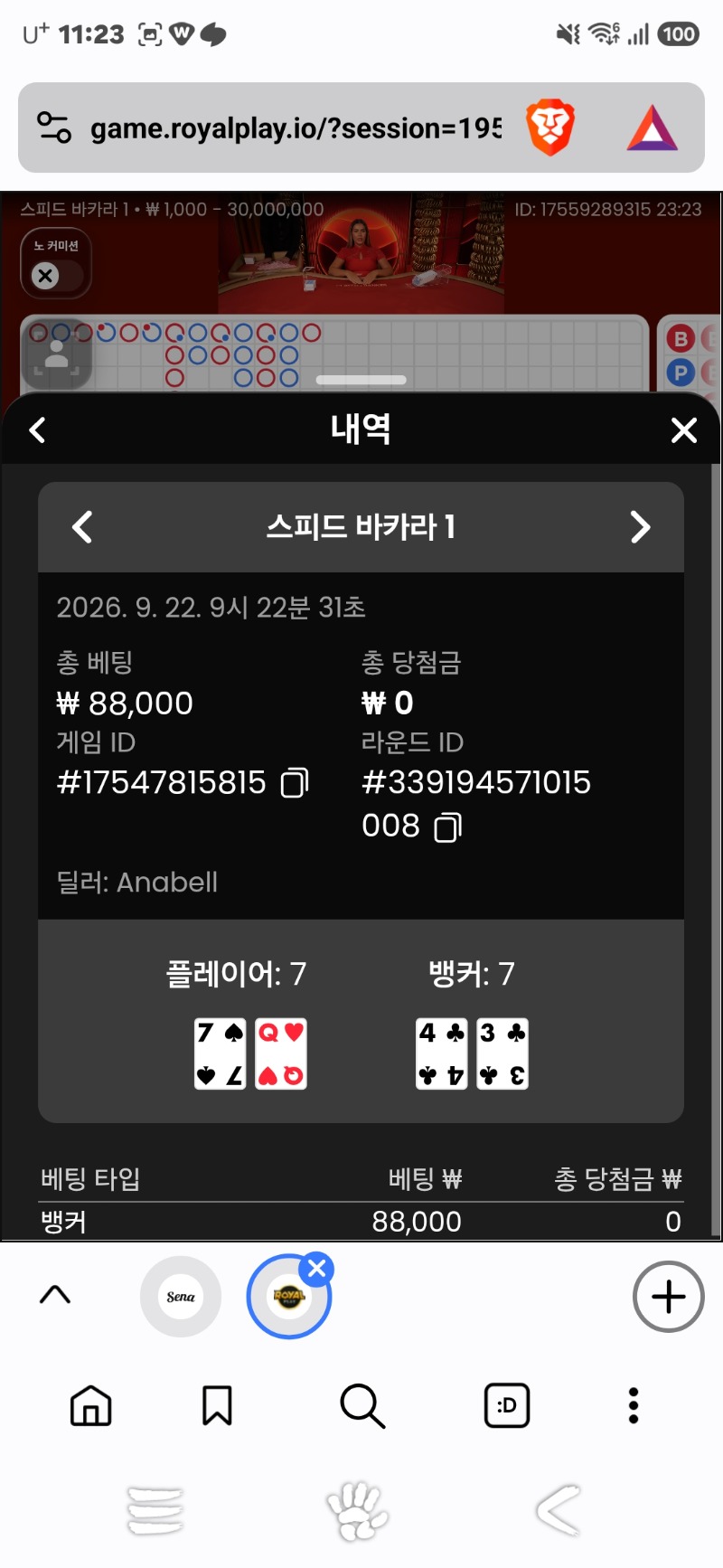Open the tab switcher

click(x=507, y=1405)
